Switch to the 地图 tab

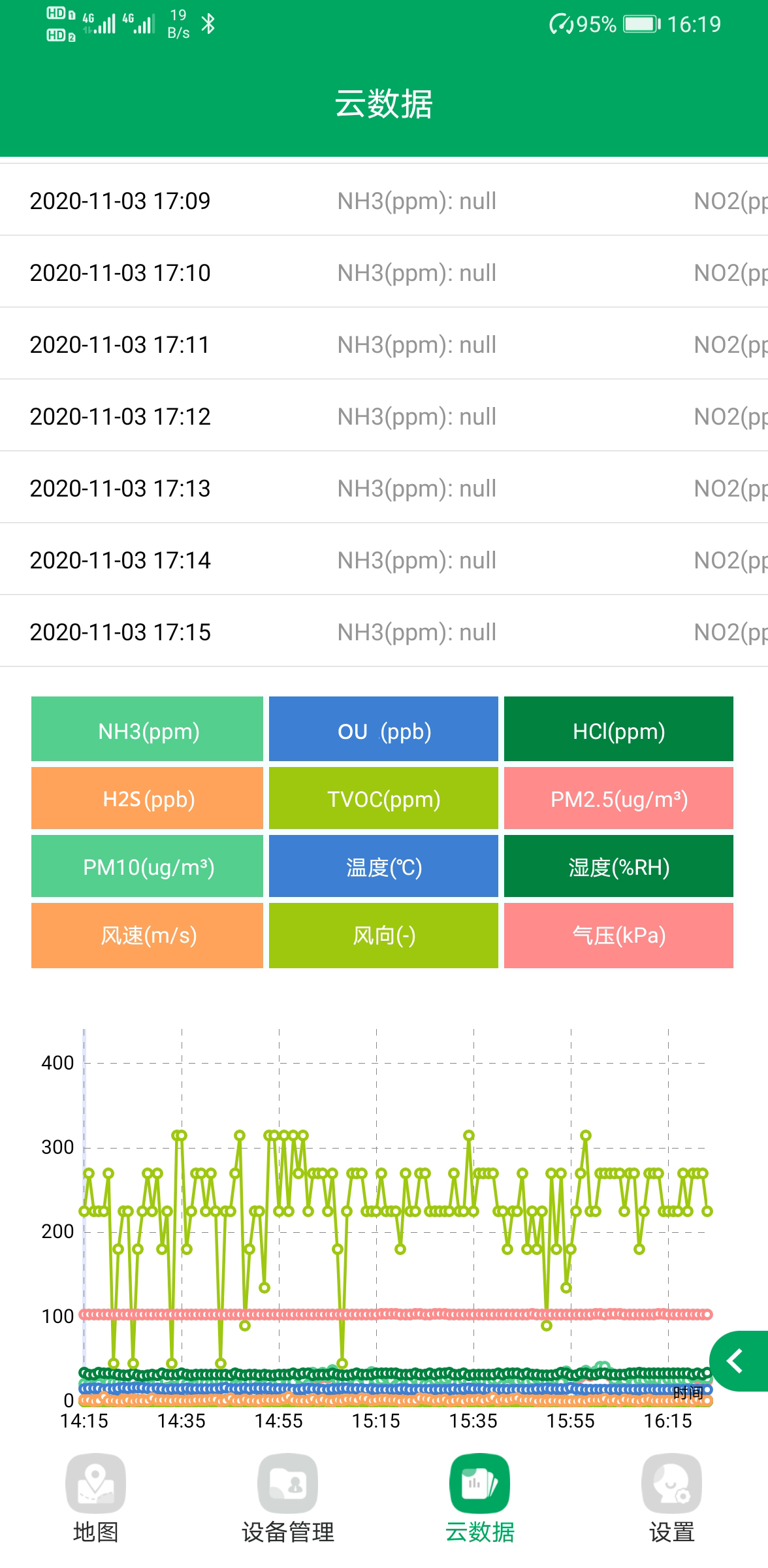[x=95, y=1499]
